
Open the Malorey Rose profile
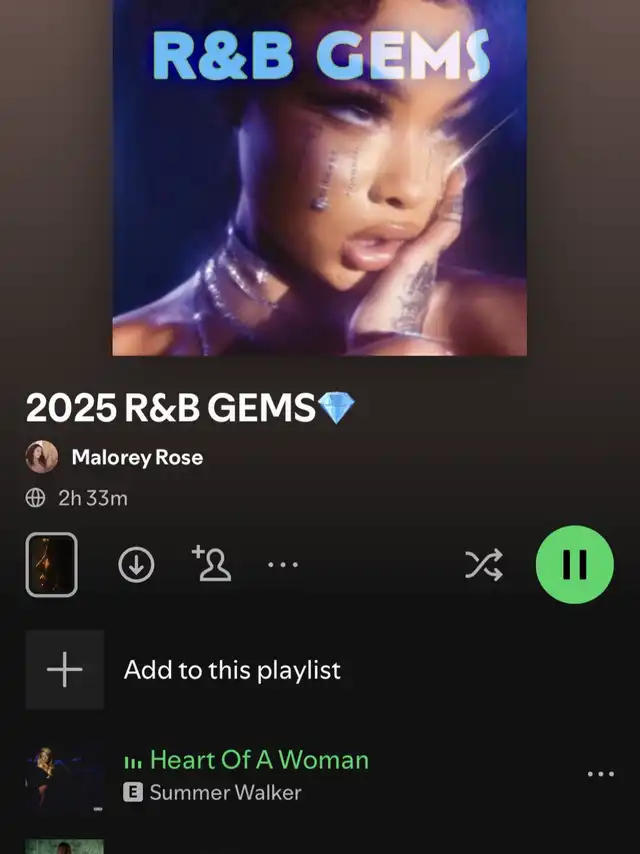click(136, 457)
